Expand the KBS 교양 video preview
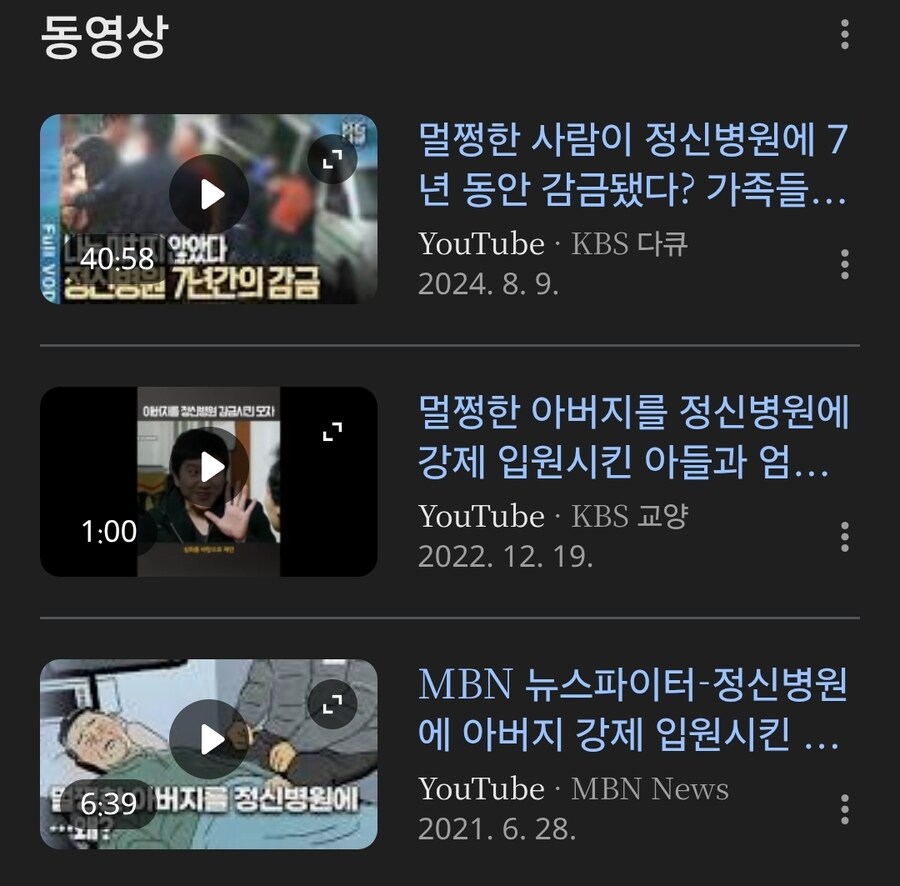 (333, 432)
